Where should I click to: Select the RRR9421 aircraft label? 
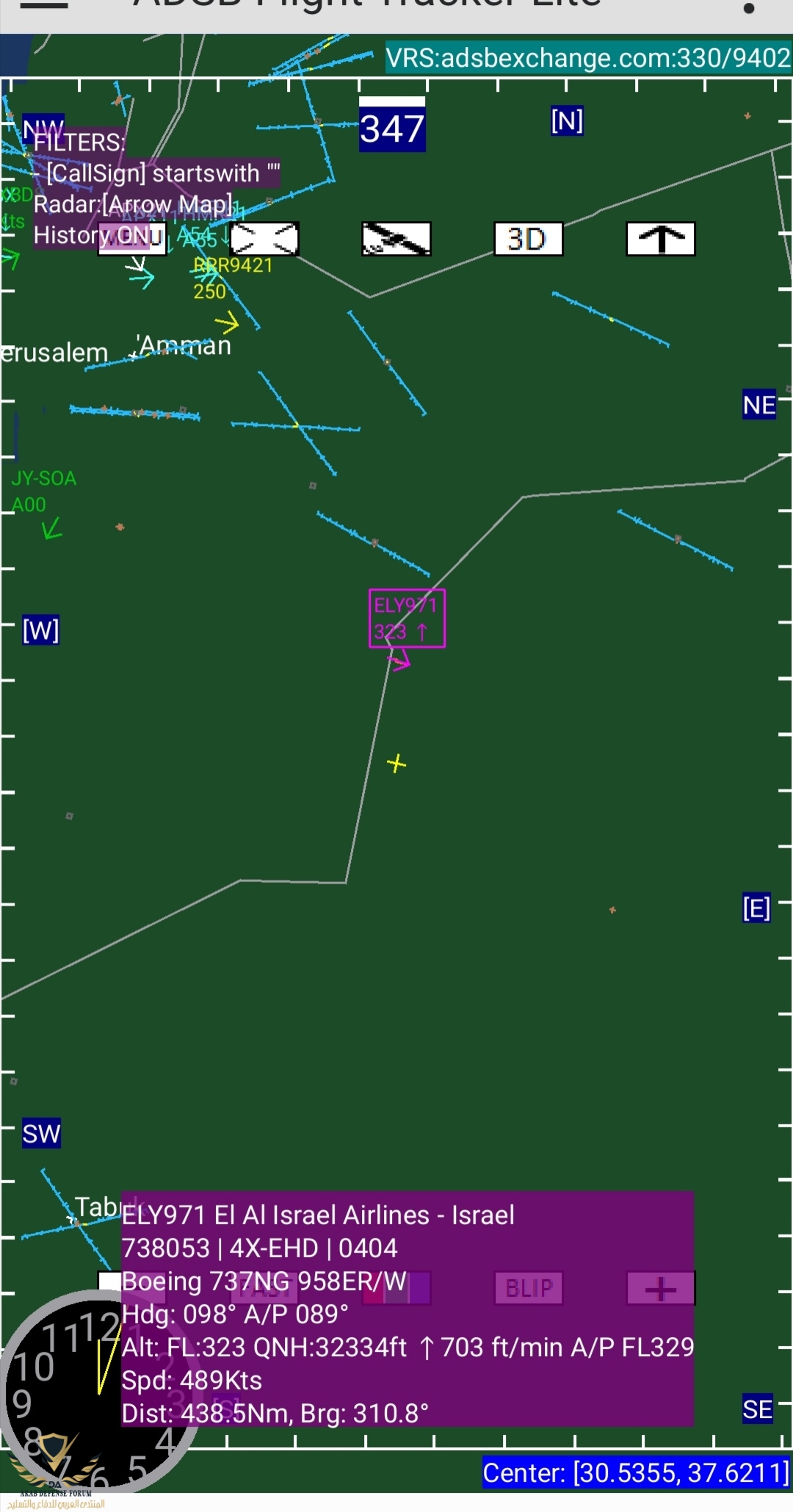(233, 266)
